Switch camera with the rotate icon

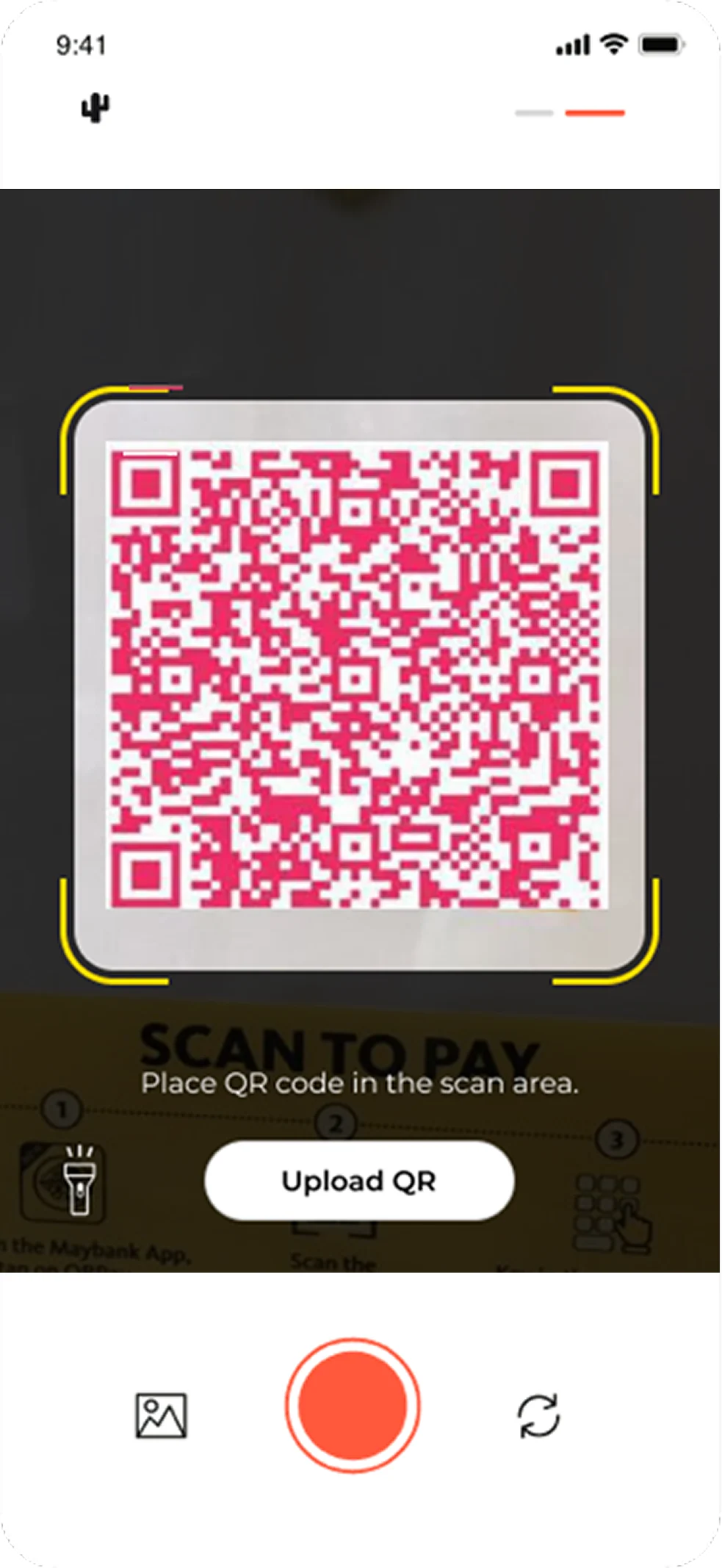point(539,1415)
